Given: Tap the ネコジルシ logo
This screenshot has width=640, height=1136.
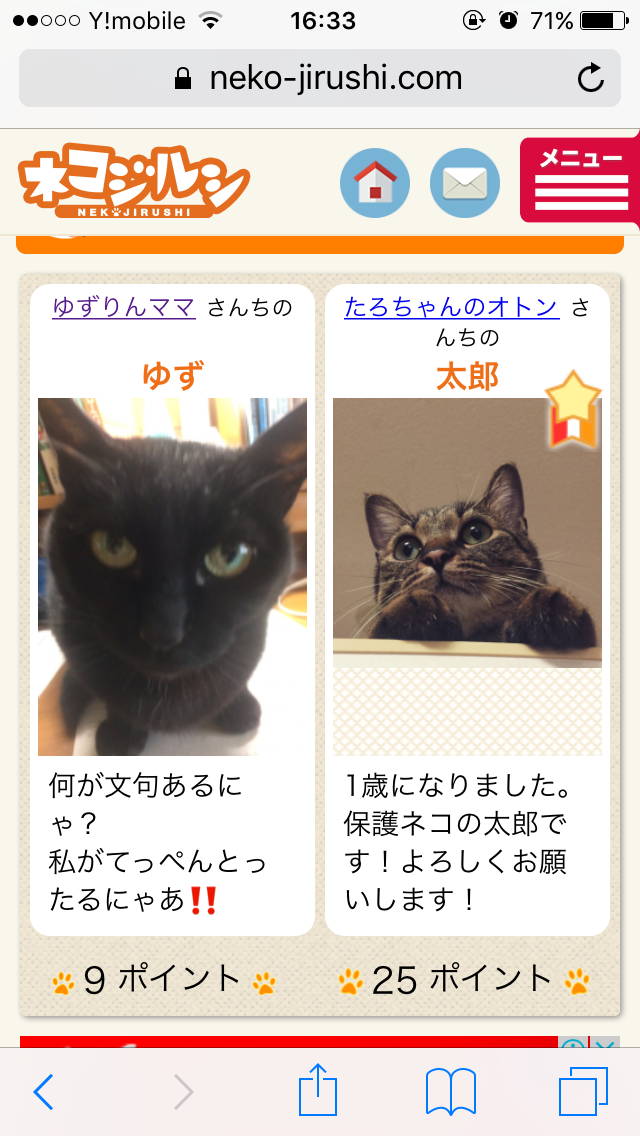Looking at the screenshot, I should (x=133, y=182).
